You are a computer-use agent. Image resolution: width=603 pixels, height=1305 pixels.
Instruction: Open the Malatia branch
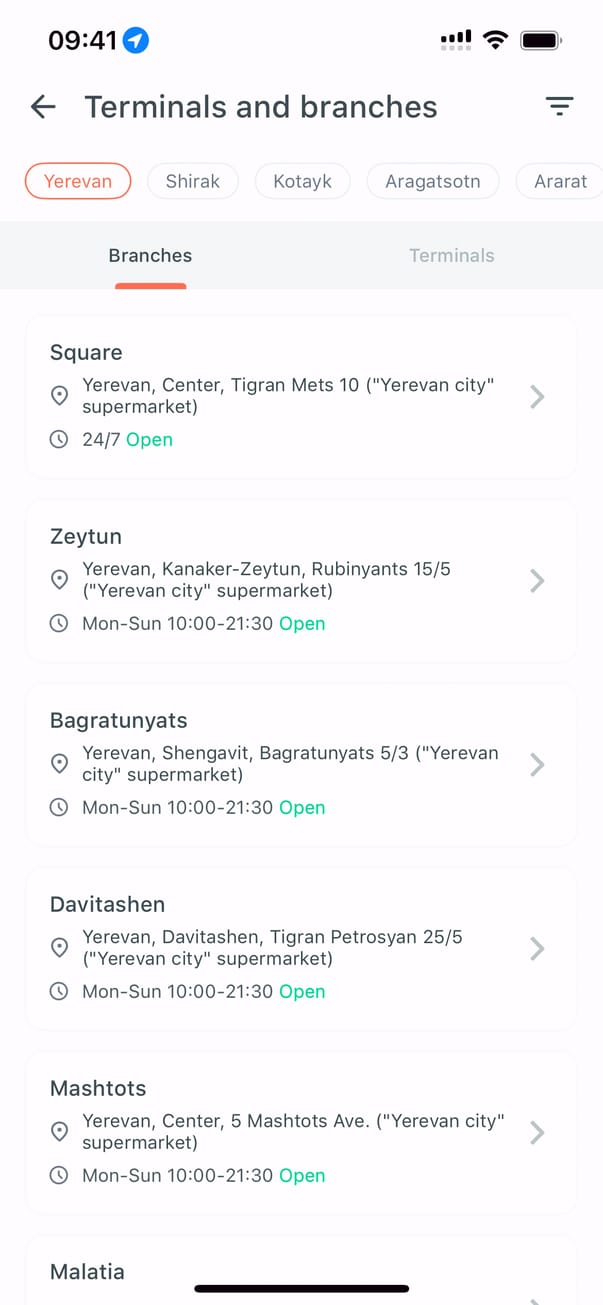[300, 1271]
